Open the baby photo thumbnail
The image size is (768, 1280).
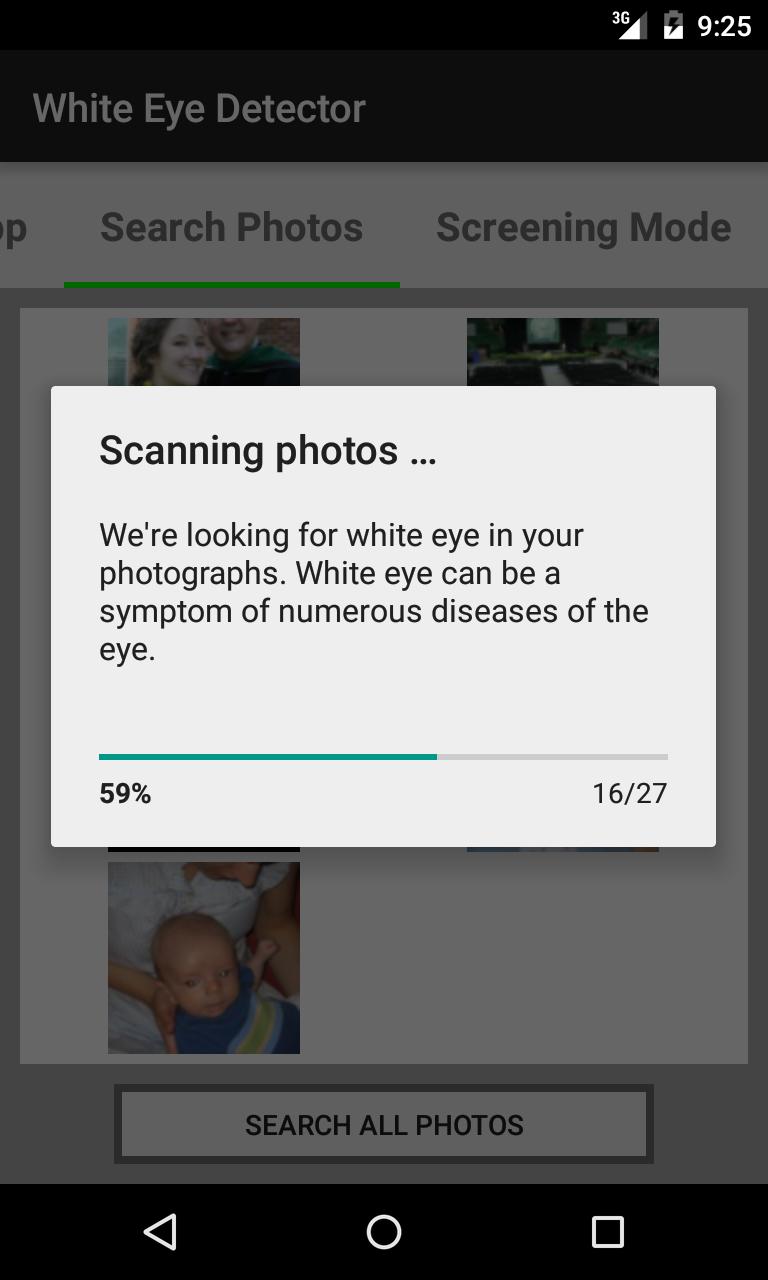pos(204,958)
